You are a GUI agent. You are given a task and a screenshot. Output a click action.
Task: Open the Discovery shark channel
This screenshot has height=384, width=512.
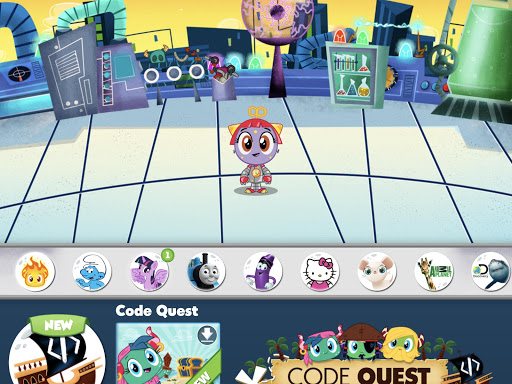click(491, 271)
